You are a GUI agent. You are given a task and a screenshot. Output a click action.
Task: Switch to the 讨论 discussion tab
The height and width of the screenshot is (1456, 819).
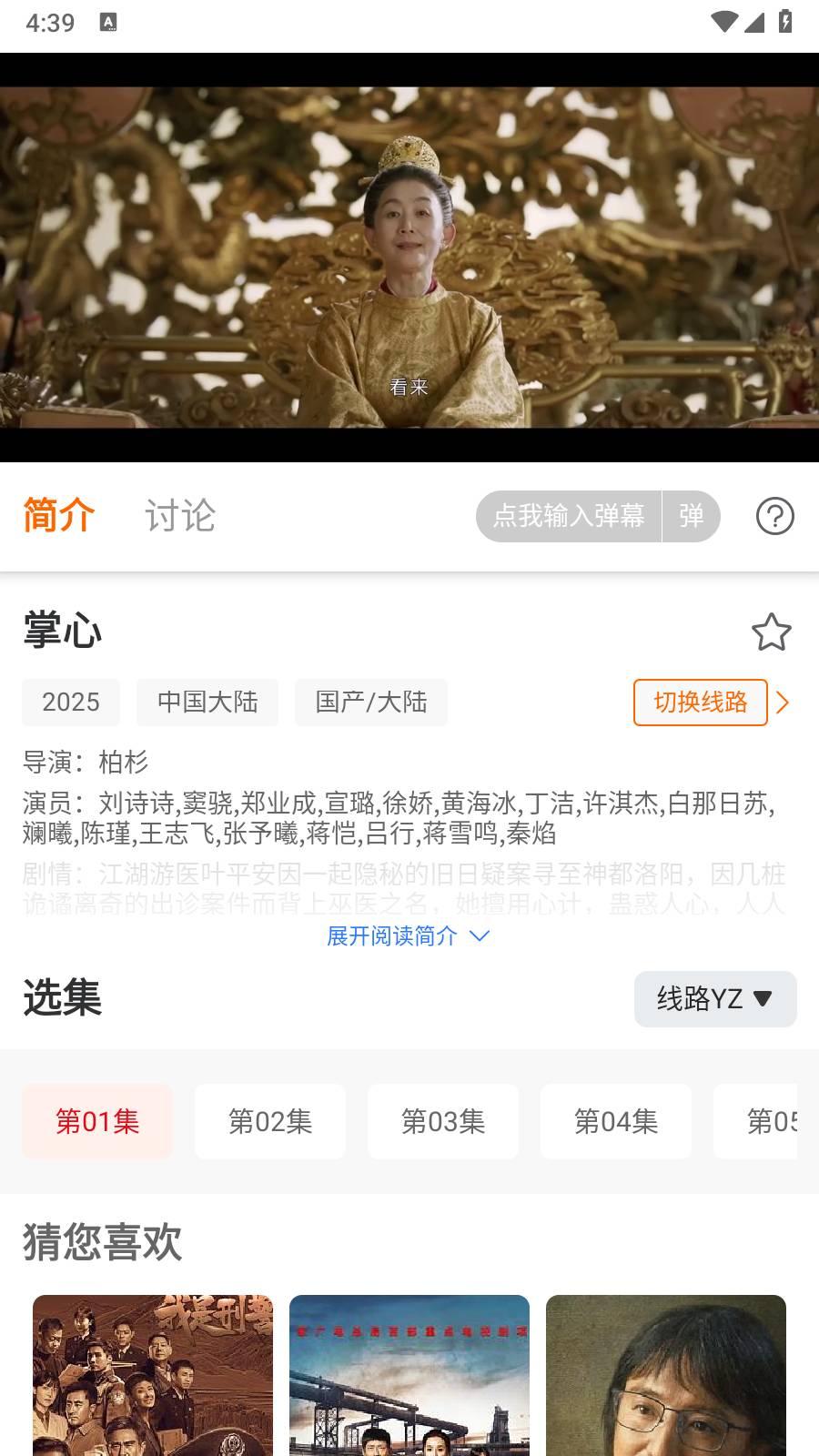[x=179, y=516]
